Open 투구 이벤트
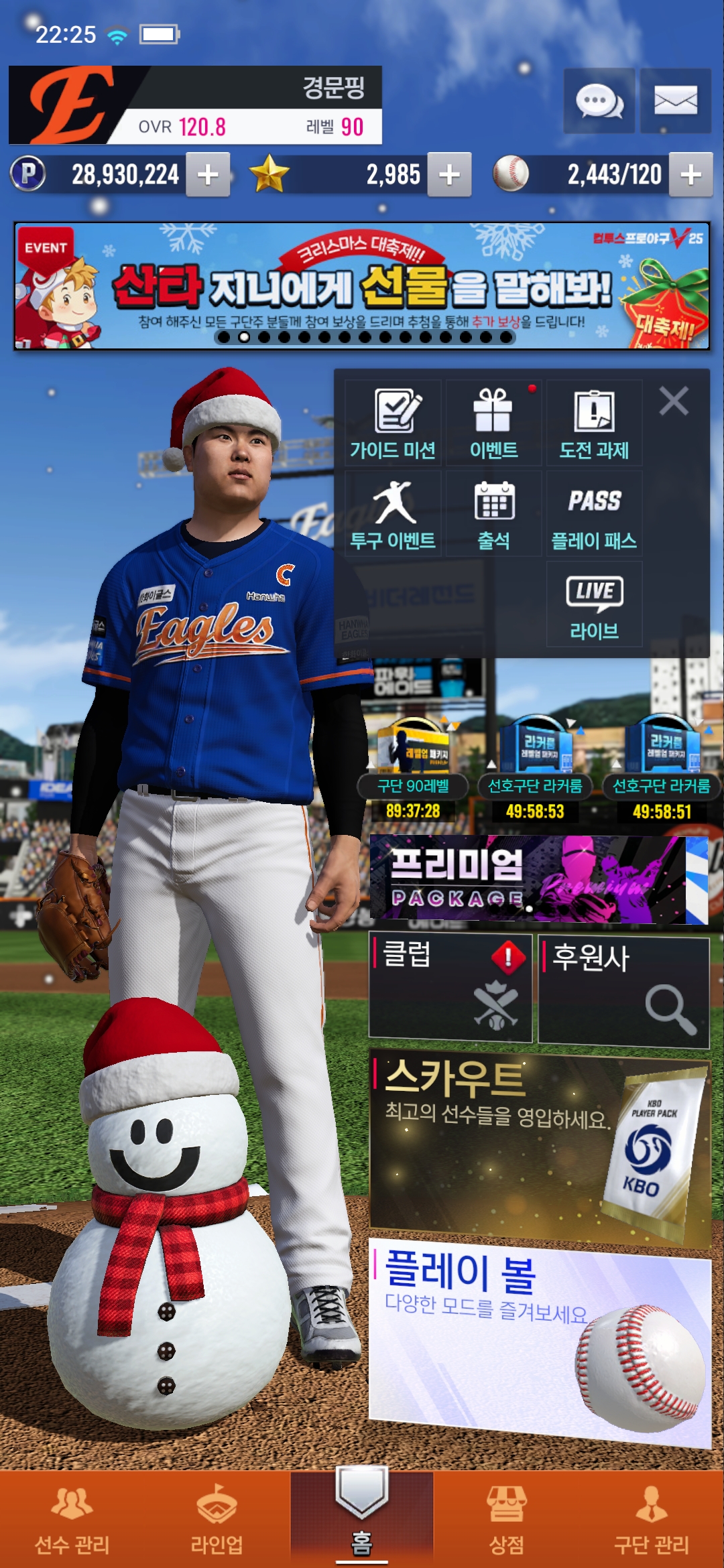Screen dimensions: 724x1568 (394, 514)
